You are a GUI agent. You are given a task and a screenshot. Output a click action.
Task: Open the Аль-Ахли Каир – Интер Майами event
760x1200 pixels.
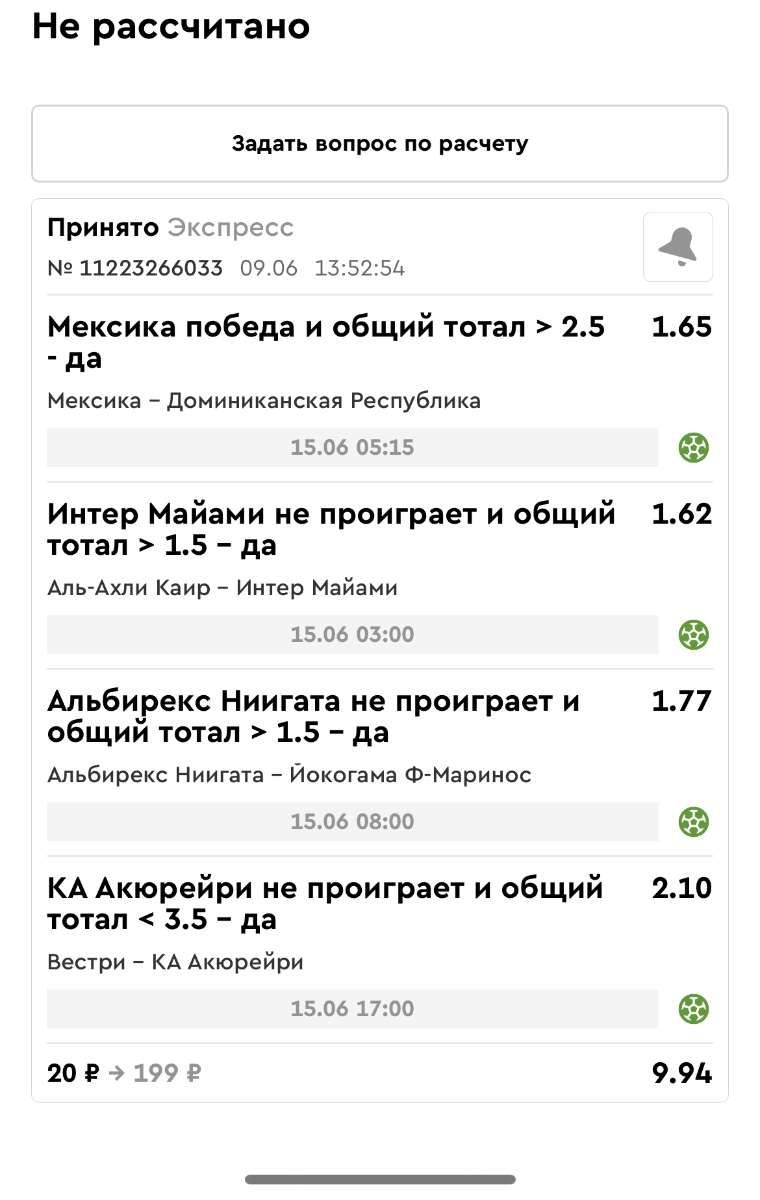point(222,588)
